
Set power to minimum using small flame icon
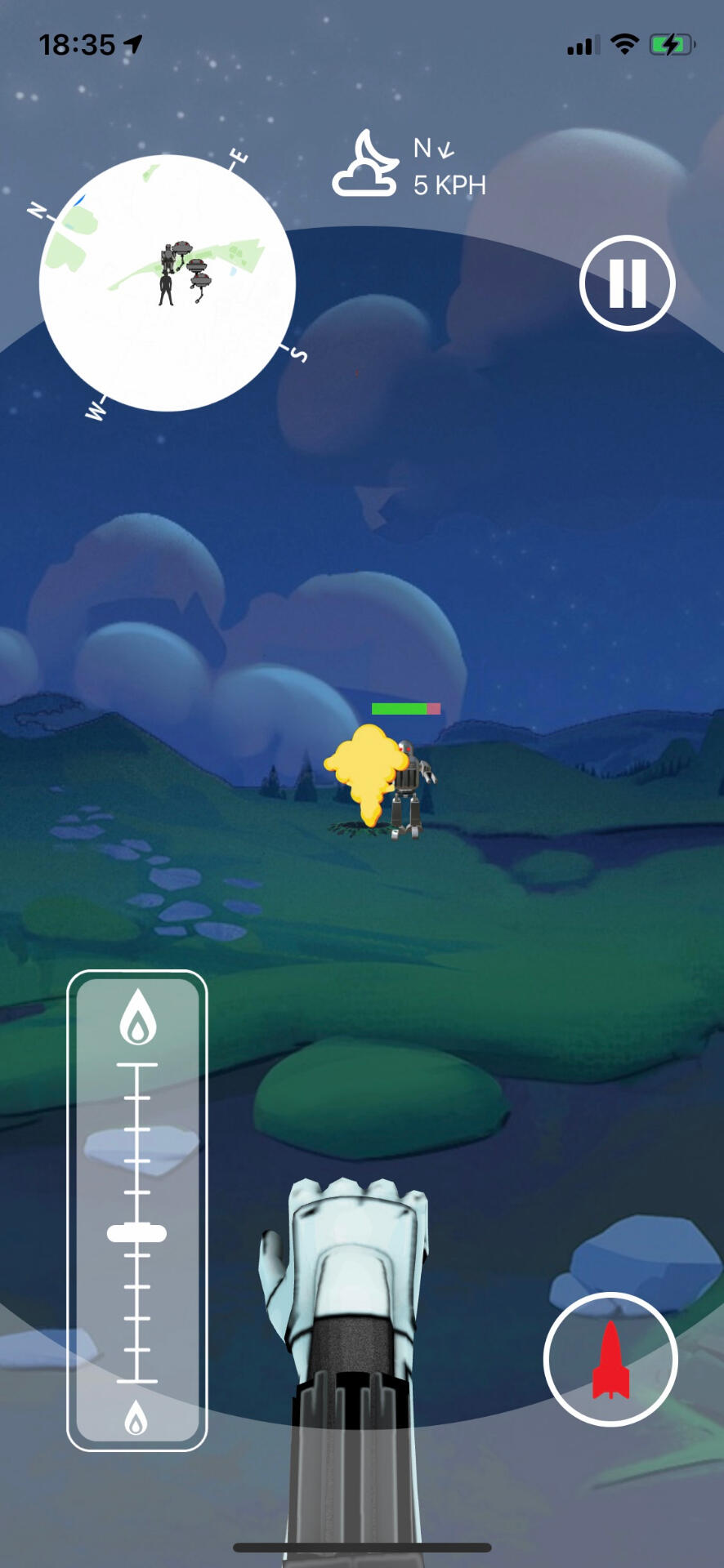(136, 1418)
